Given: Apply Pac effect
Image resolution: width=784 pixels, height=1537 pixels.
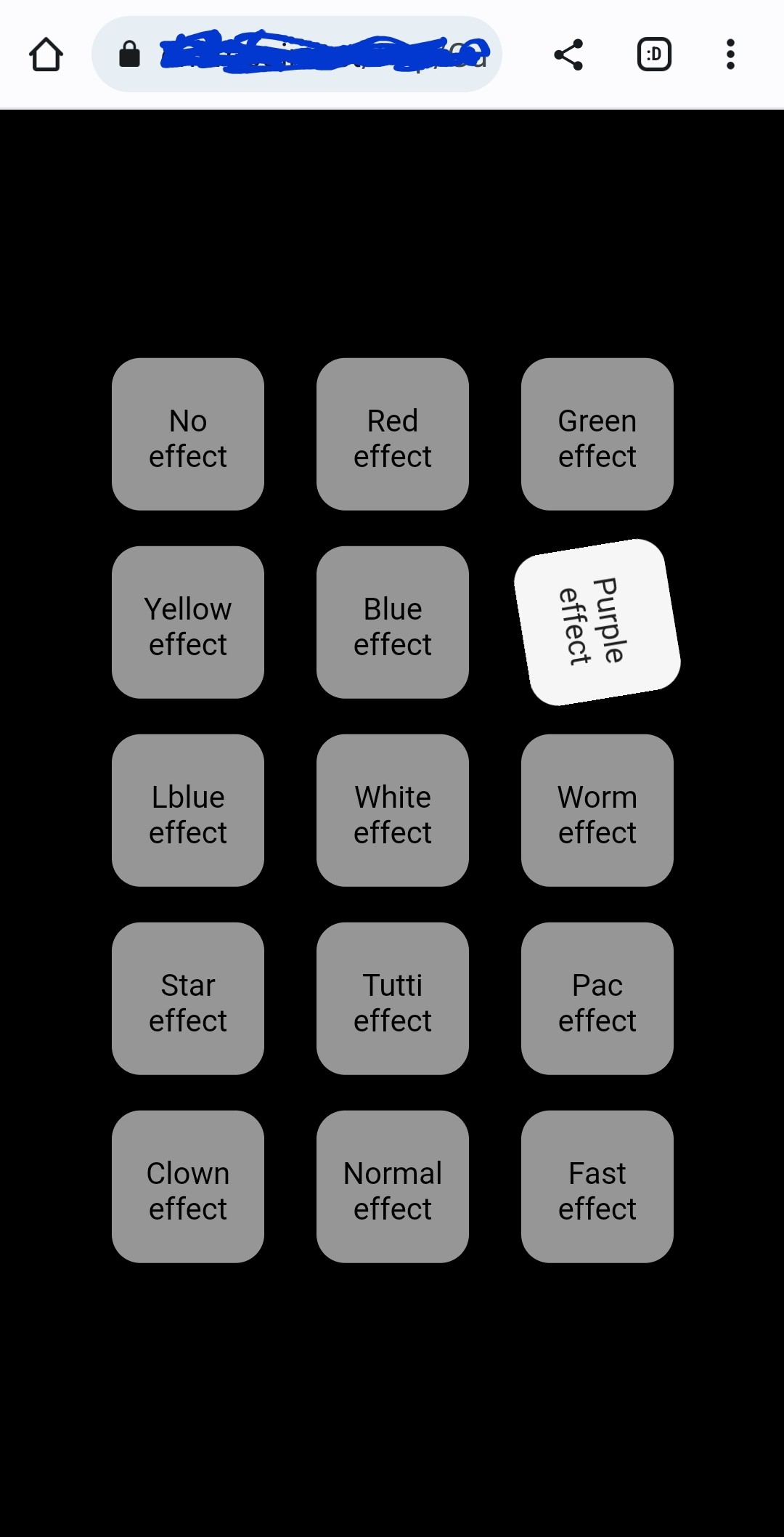Looking at the screenshot, I should click(x=597, y=999).
